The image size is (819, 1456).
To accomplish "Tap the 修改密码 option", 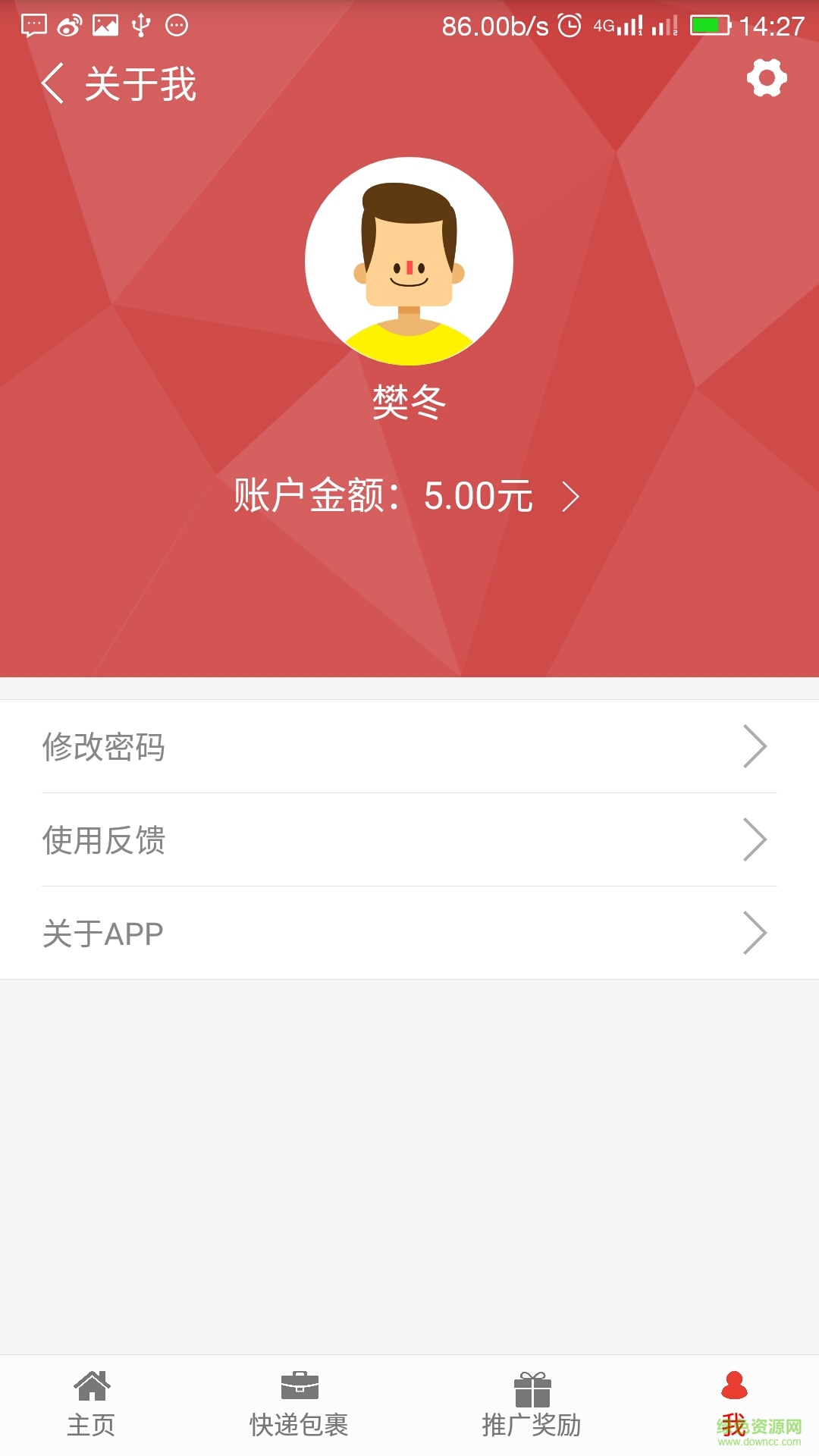I will coord(105,747).
